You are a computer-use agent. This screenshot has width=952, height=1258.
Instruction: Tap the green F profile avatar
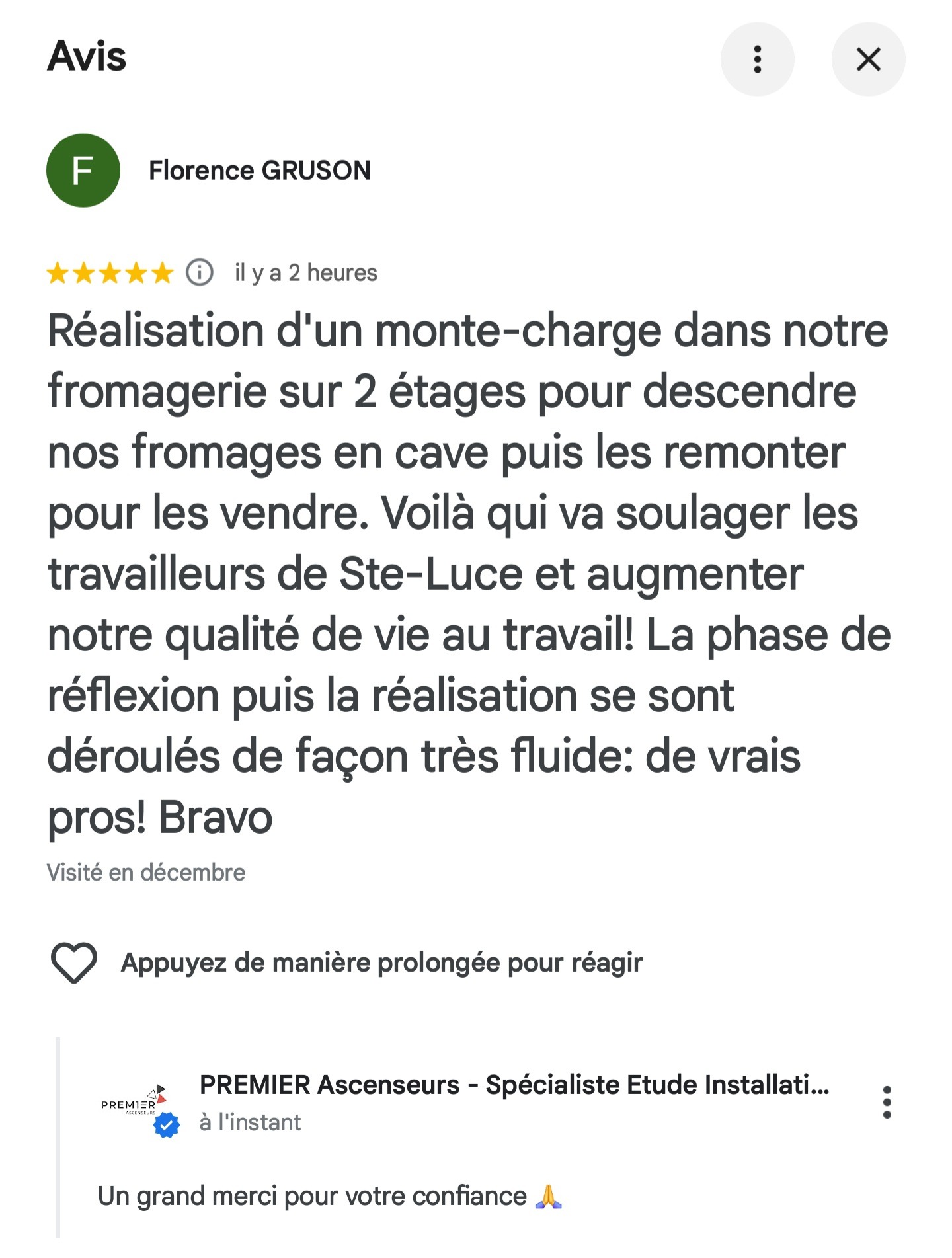pos(83,171)
